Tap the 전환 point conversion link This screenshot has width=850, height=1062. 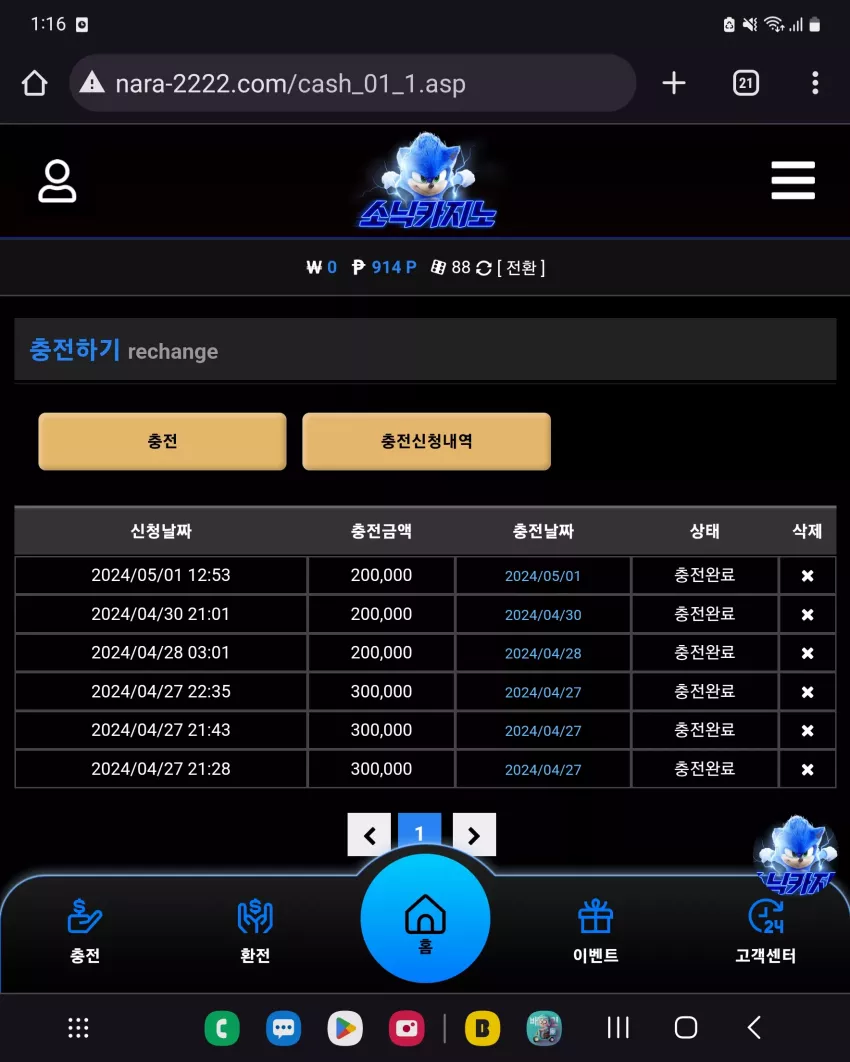(x=521, y=268)
